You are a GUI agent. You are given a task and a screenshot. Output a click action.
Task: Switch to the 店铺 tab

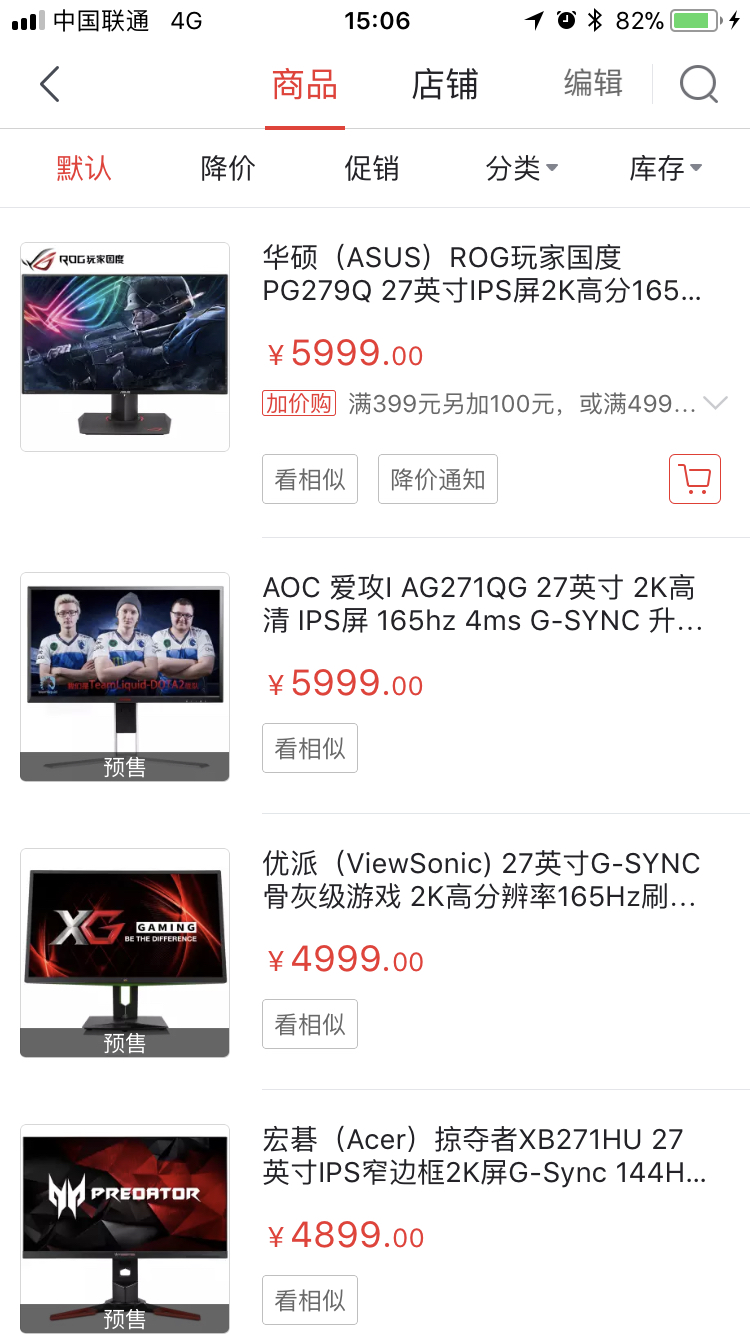444,85
